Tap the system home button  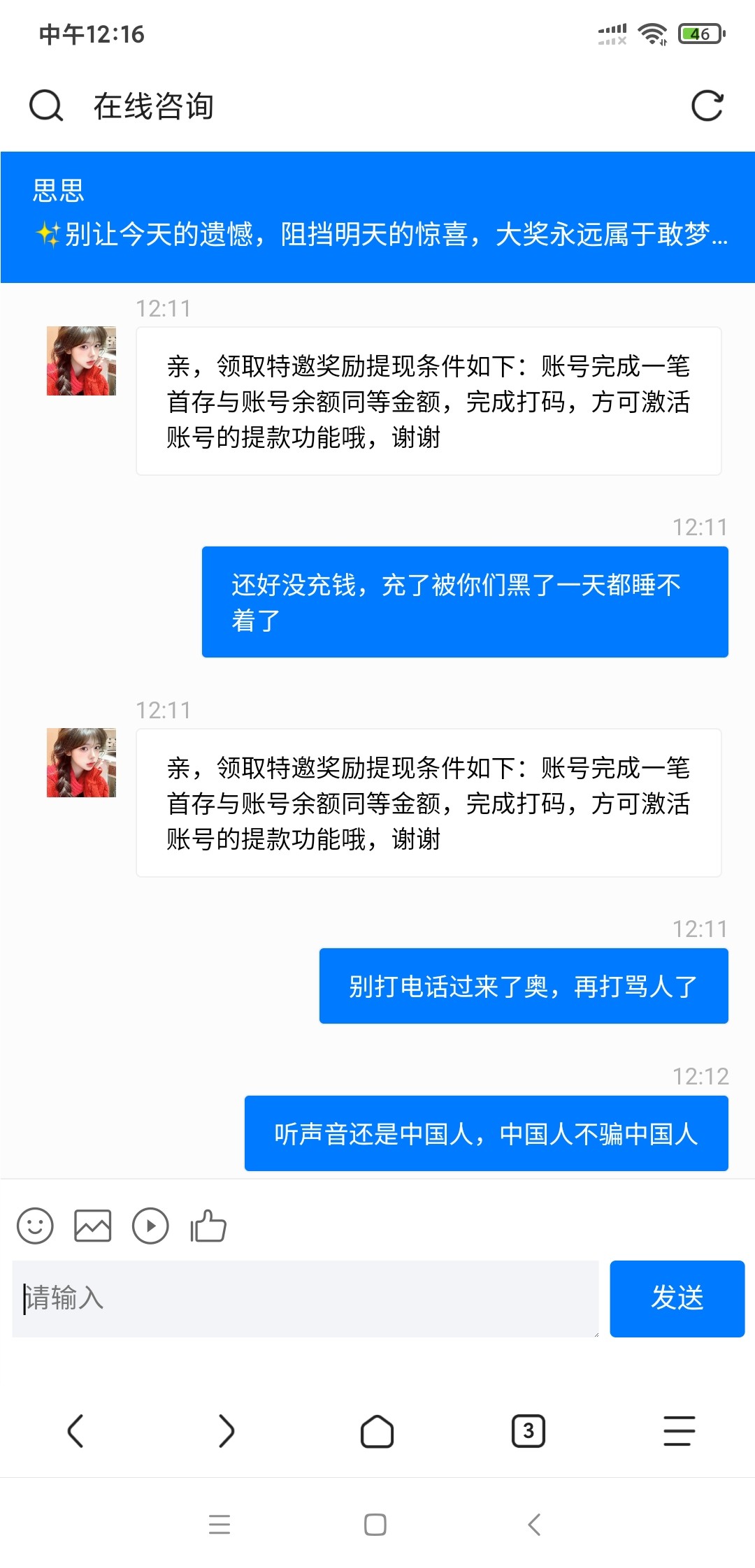[x=375, y=1524]
